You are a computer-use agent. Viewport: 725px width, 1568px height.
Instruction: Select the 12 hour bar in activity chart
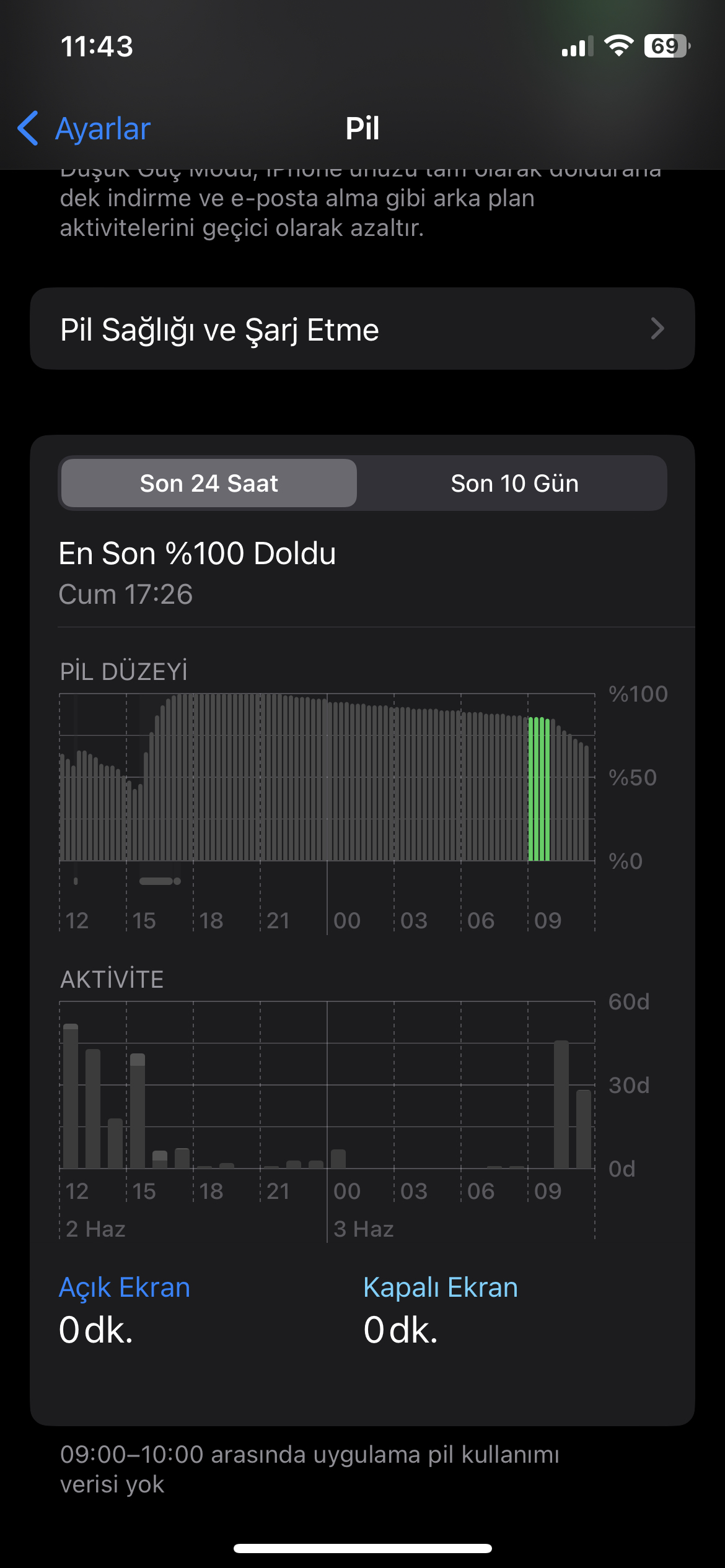point(71,1096)
